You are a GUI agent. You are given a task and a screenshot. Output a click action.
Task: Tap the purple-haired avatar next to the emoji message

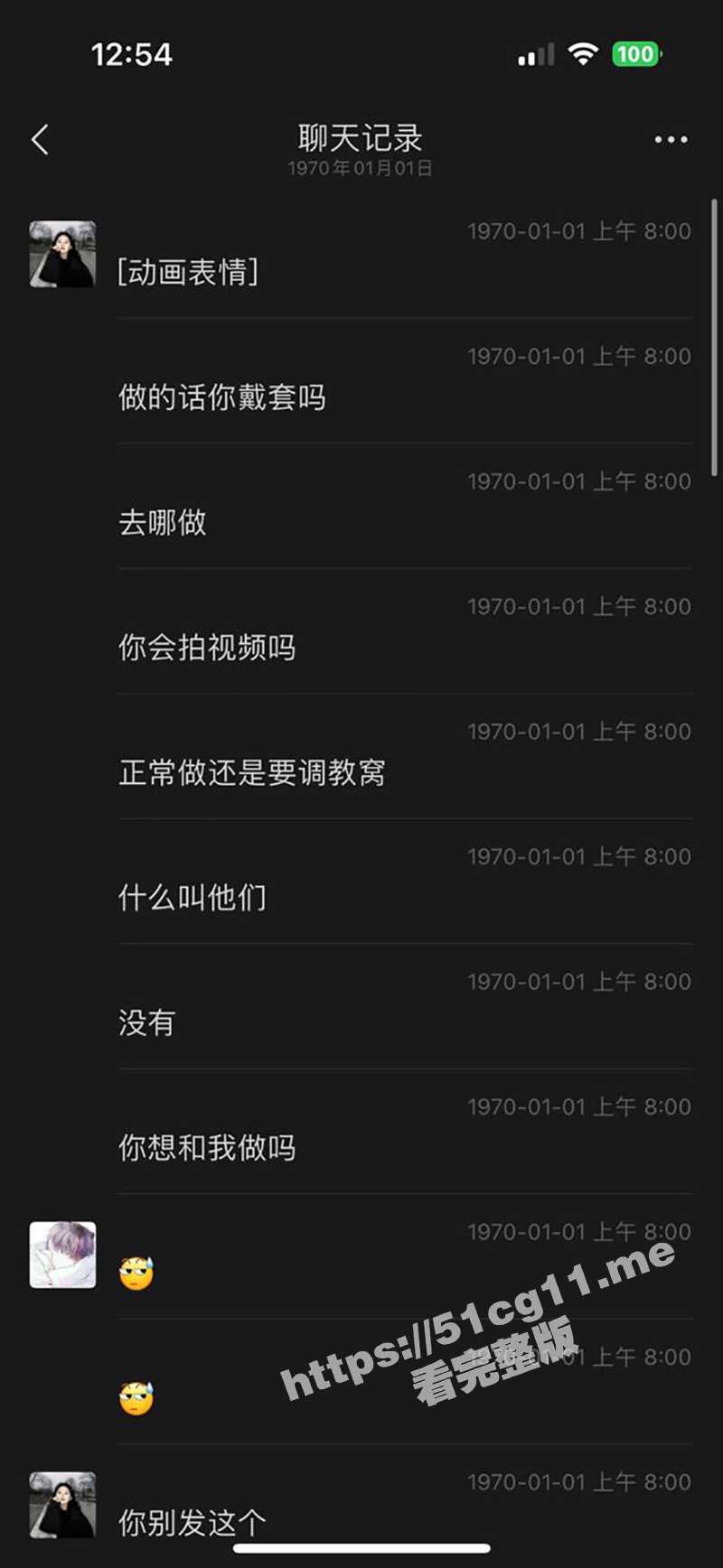[62, 1255]
